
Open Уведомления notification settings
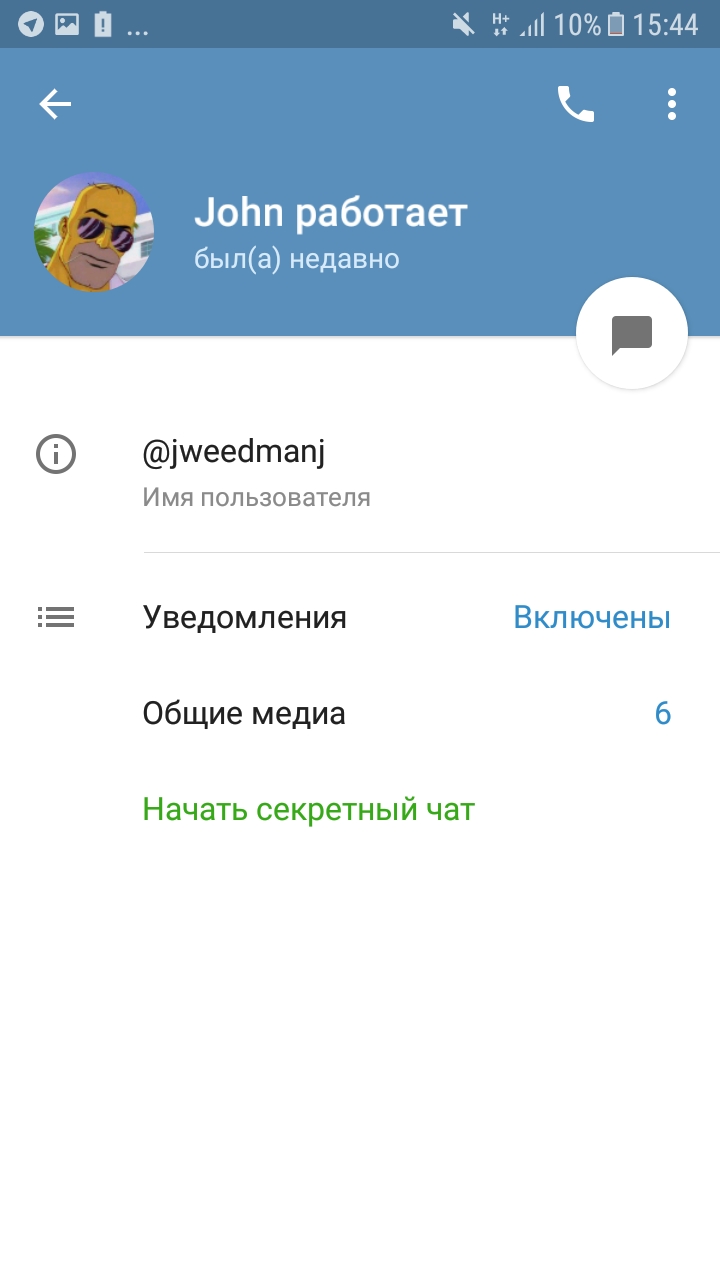tap(360, 617)
